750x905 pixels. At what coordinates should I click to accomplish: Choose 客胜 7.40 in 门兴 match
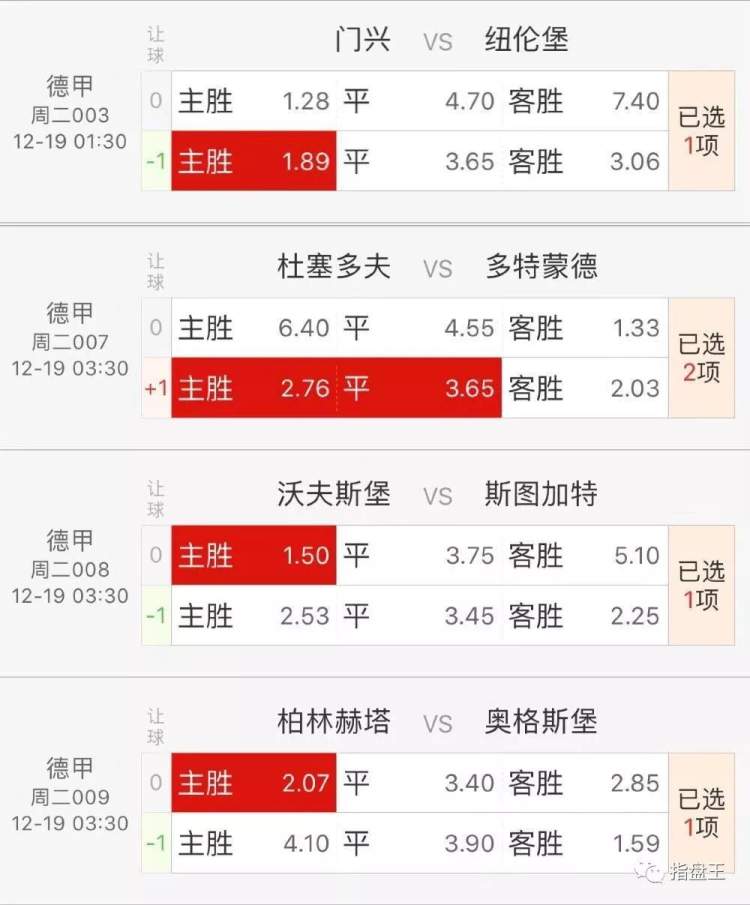tap(584, 101)
